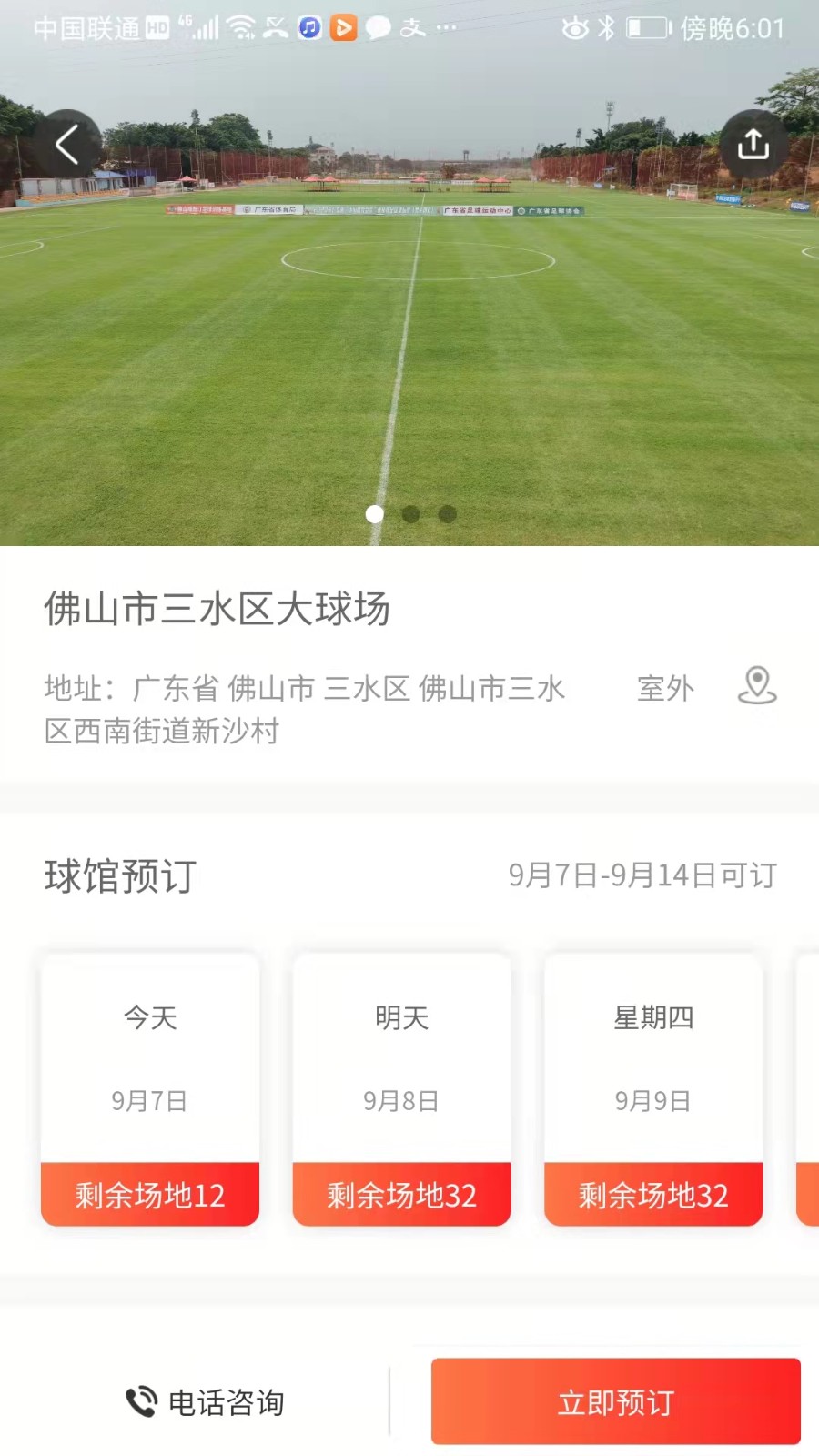This screenshot has width=819, height=1456.
Task: Click the 室外 label
Action: click(665, 689)
